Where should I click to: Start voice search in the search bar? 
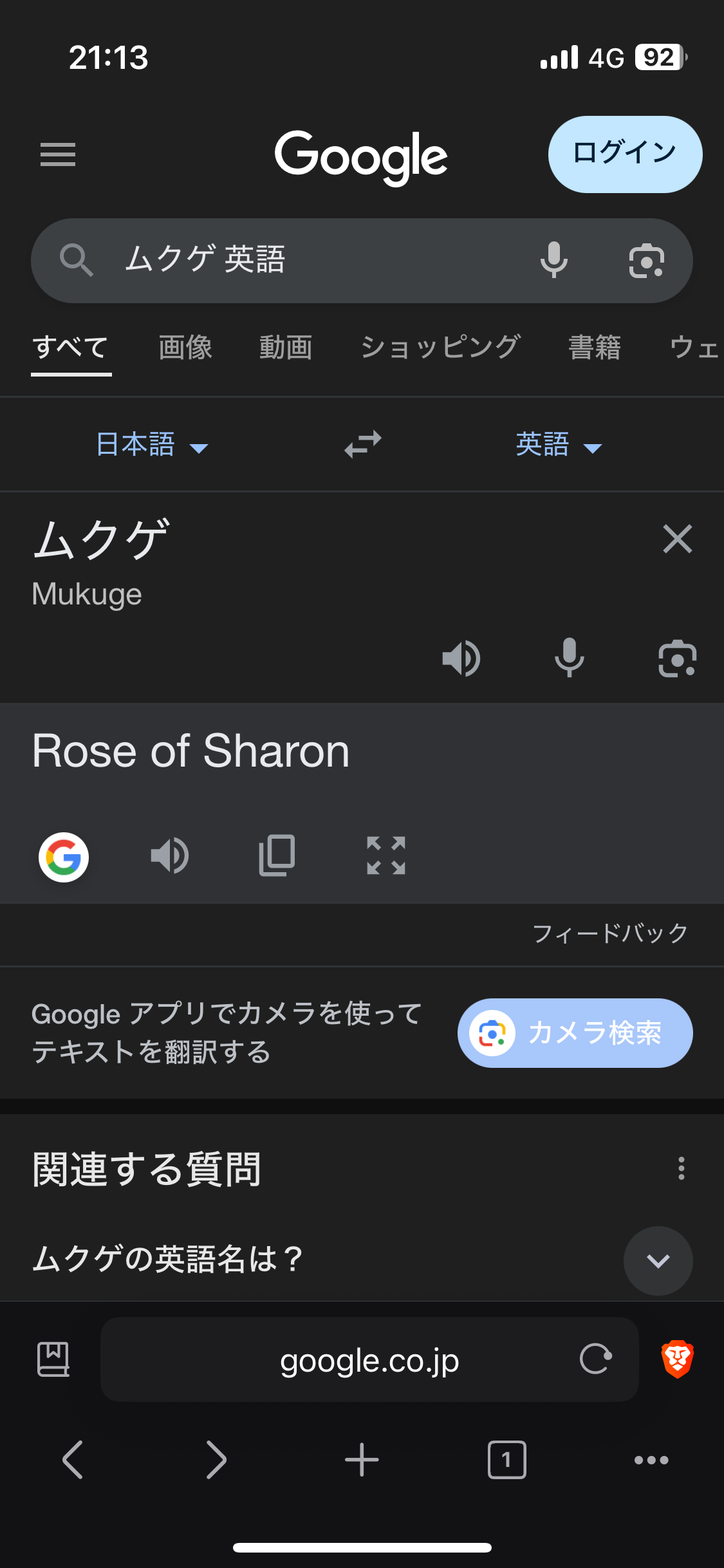point(554,261)
